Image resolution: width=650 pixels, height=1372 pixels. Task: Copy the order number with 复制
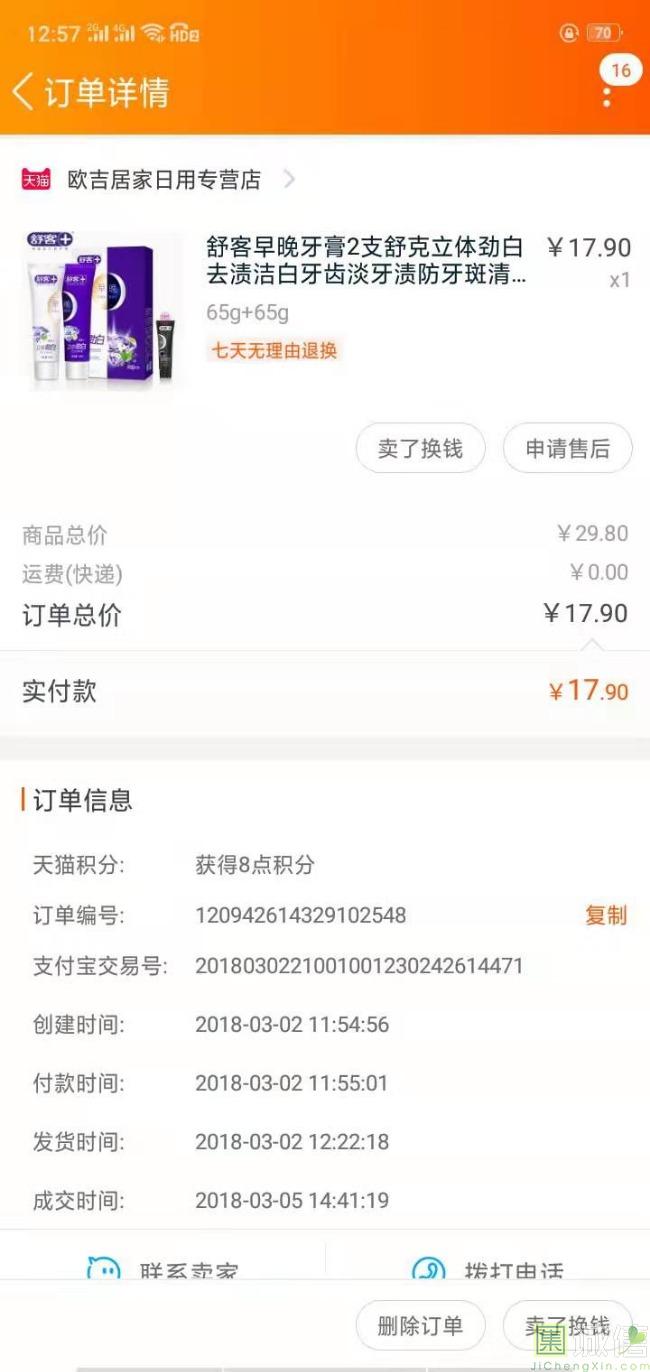coord(605,915)
